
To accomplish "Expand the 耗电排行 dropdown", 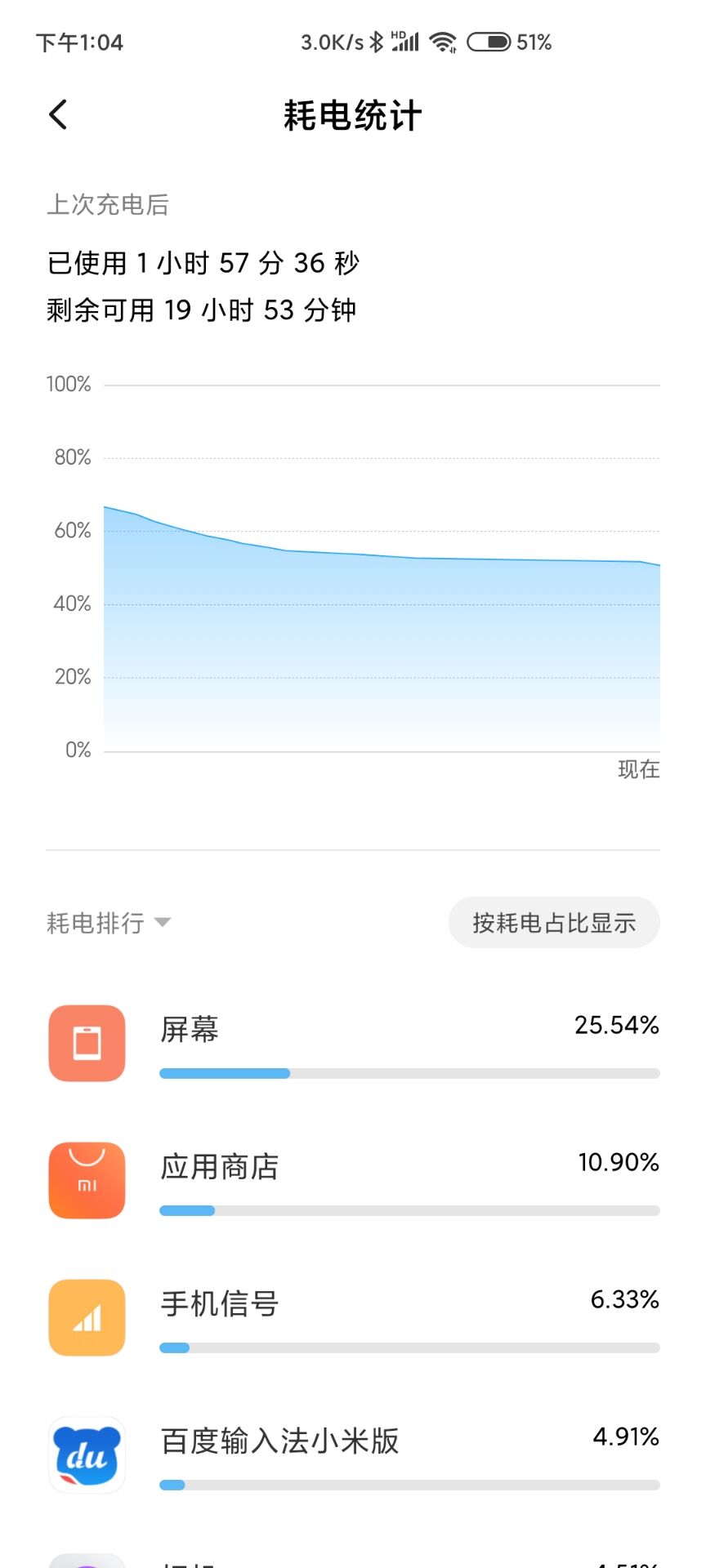I will coord(109,923).
